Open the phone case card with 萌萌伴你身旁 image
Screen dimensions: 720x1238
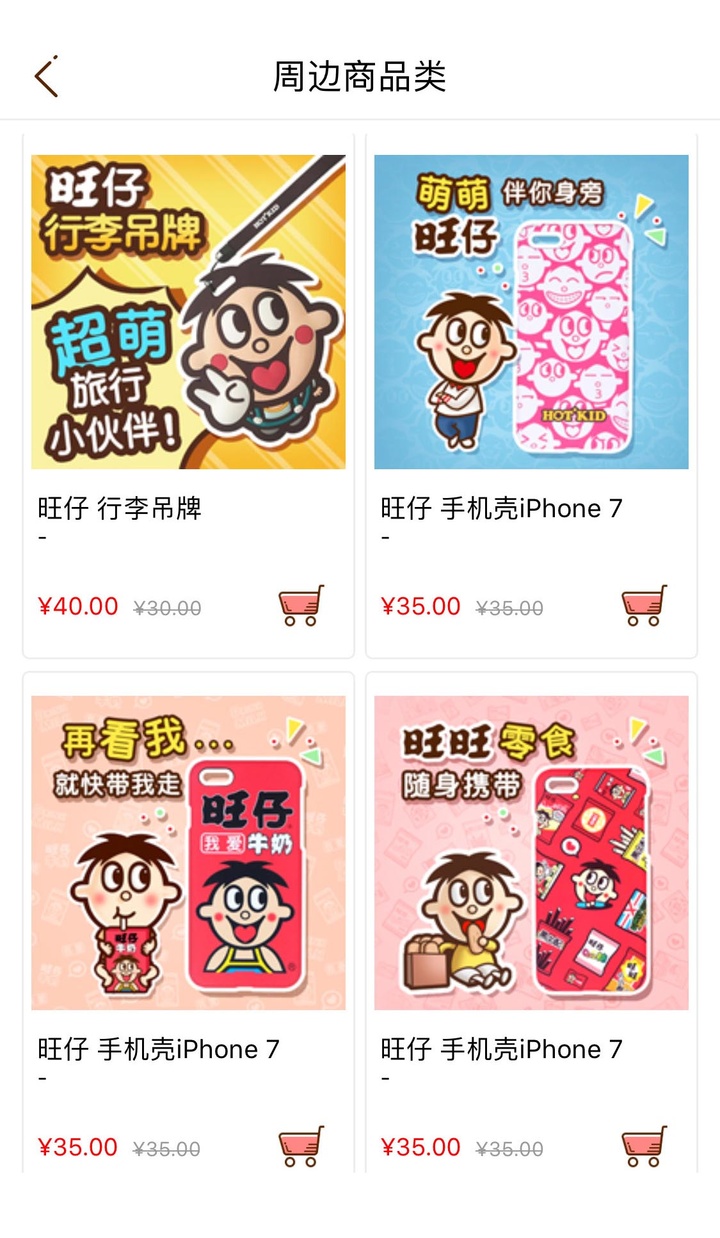click(531, 395)
